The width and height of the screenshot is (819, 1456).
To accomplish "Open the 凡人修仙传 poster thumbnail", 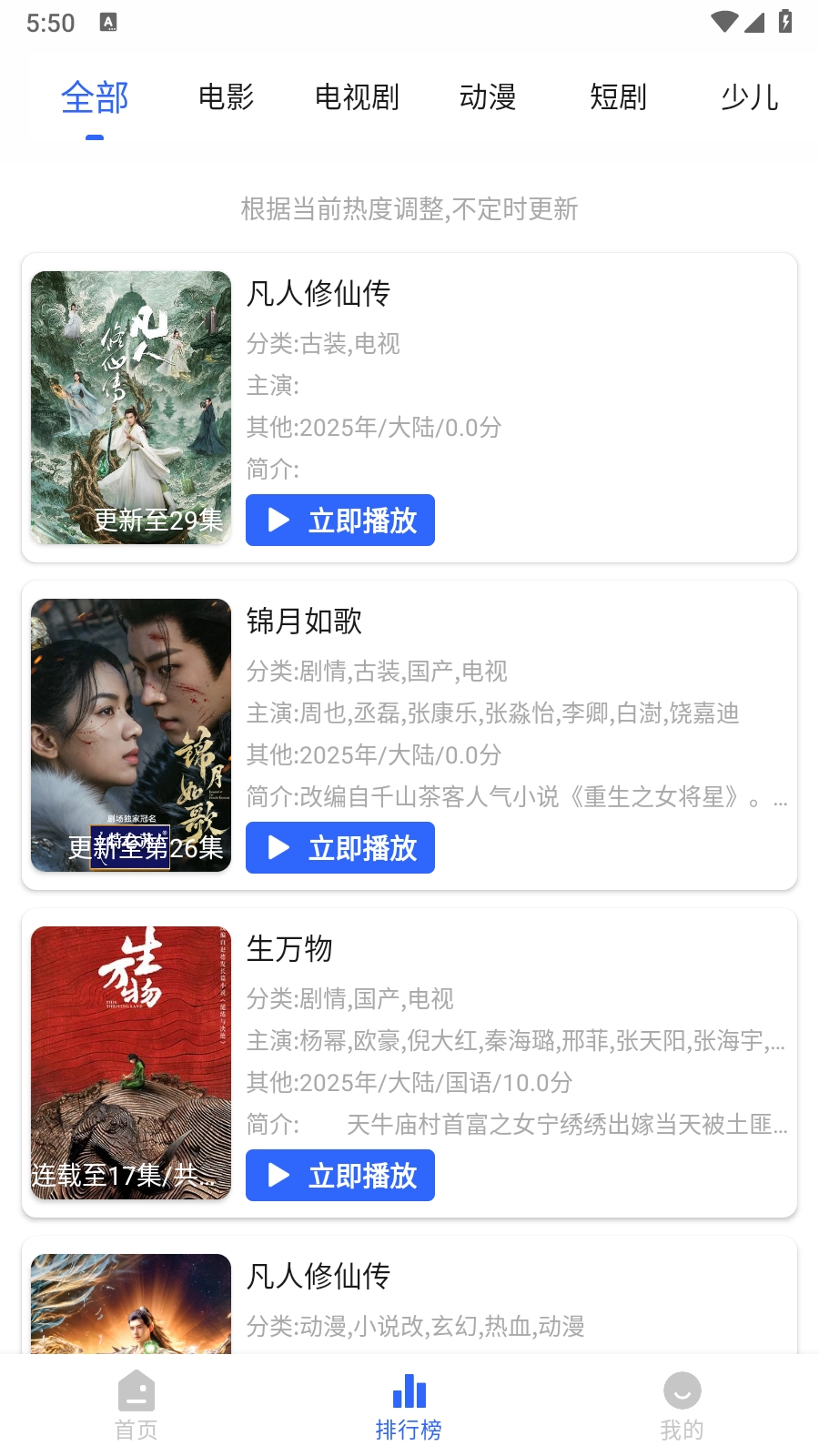I will (x=130, y=407).
